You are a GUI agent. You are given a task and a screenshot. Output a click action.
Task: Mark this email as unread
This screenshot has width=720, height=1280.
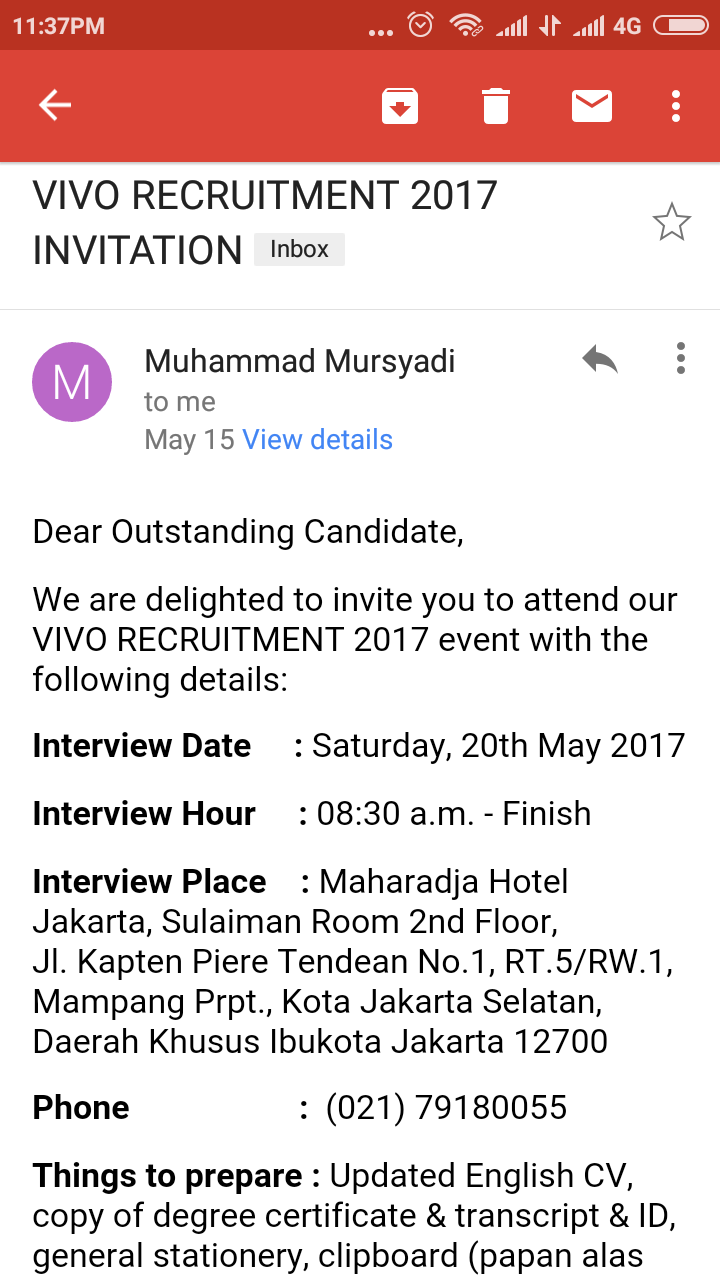click(592, 105)
